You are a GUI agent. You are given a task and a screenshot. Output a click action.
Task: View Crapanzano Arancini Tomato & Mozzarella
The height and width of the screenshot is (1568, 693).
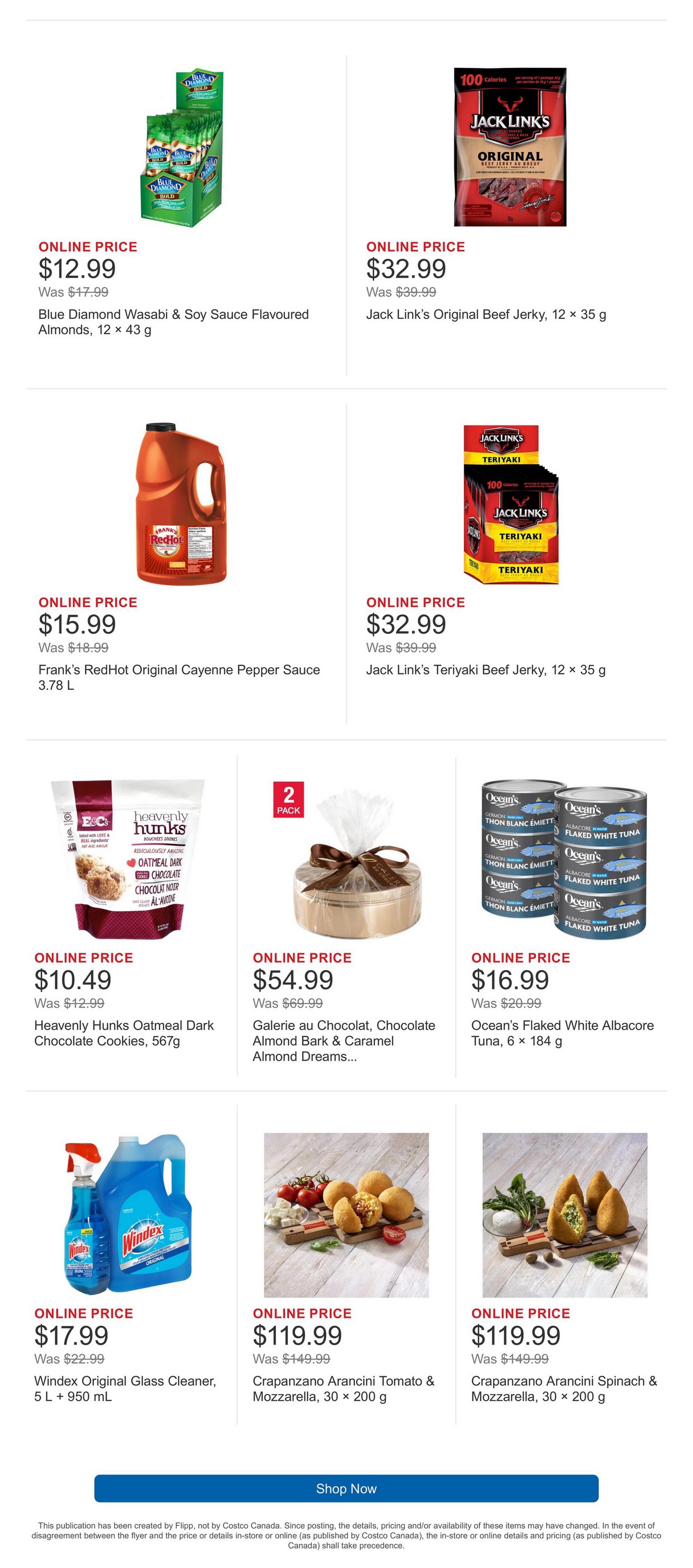(345, 1214)
